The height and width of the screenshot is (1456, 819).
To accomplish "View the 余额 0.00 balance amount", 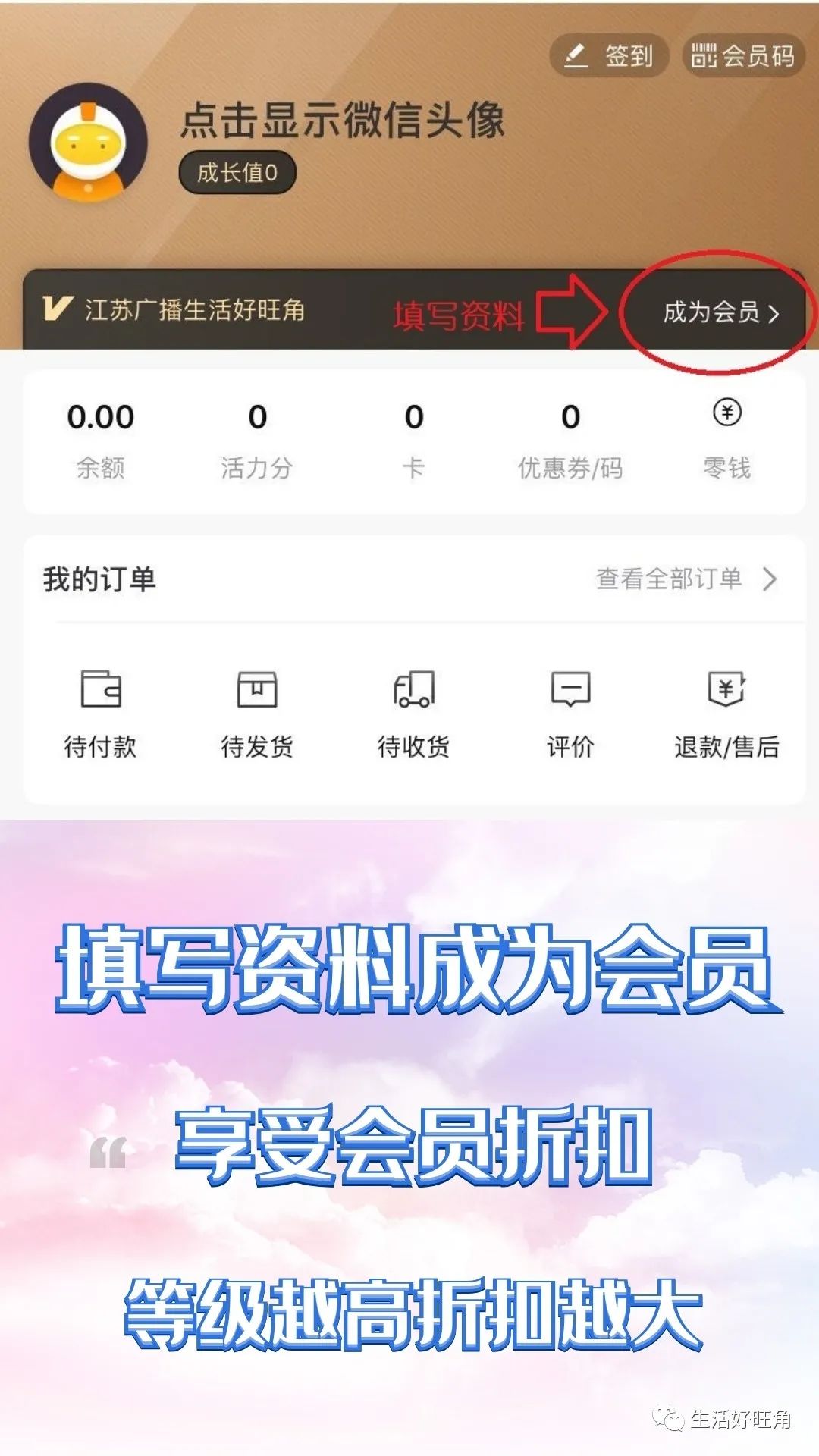I will (x=101, y=416).
